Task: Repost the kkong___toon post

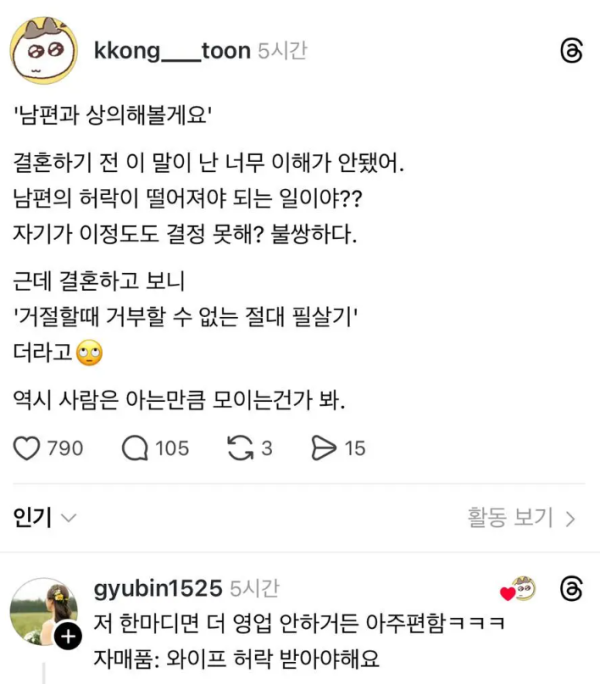Action: pyautogui.click(x=240, y=449)
